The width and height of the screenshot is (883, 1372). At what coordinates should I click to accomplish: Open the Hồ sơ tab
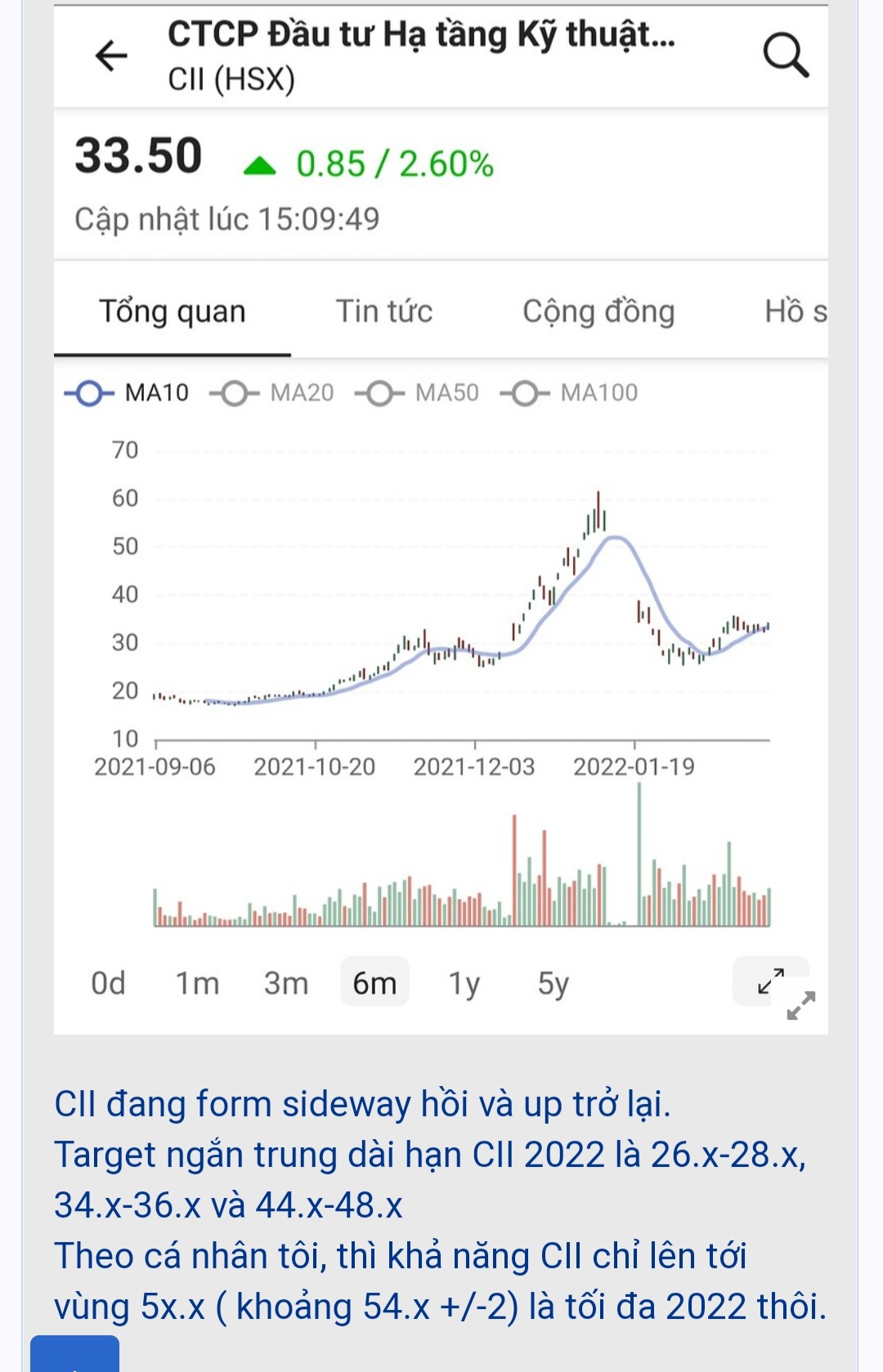pos(795,311)
